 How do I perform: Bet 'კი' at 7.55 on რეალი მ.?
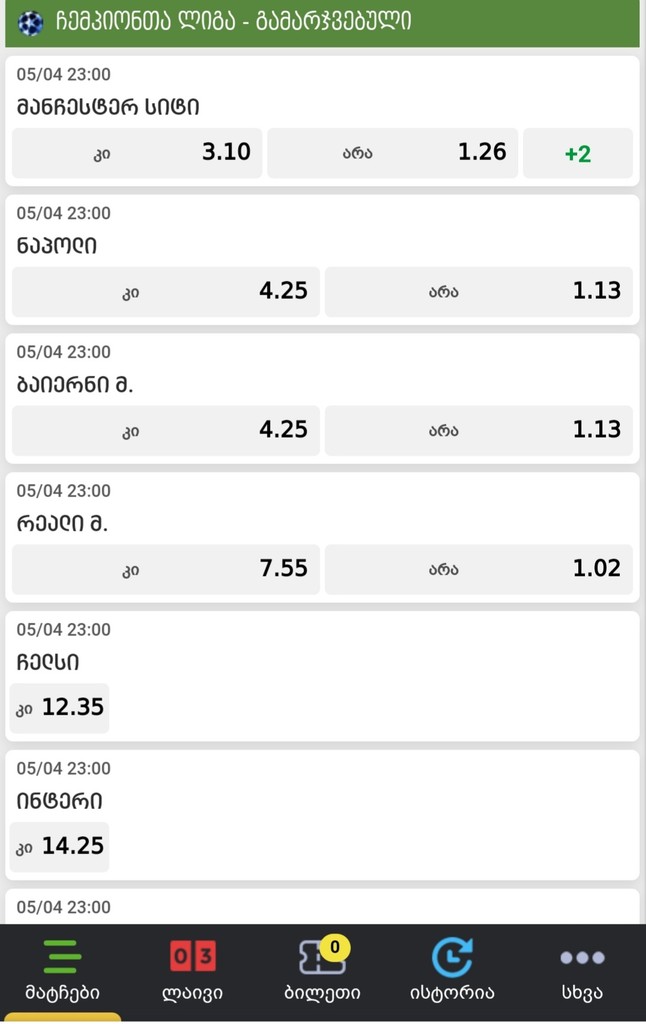166,569
